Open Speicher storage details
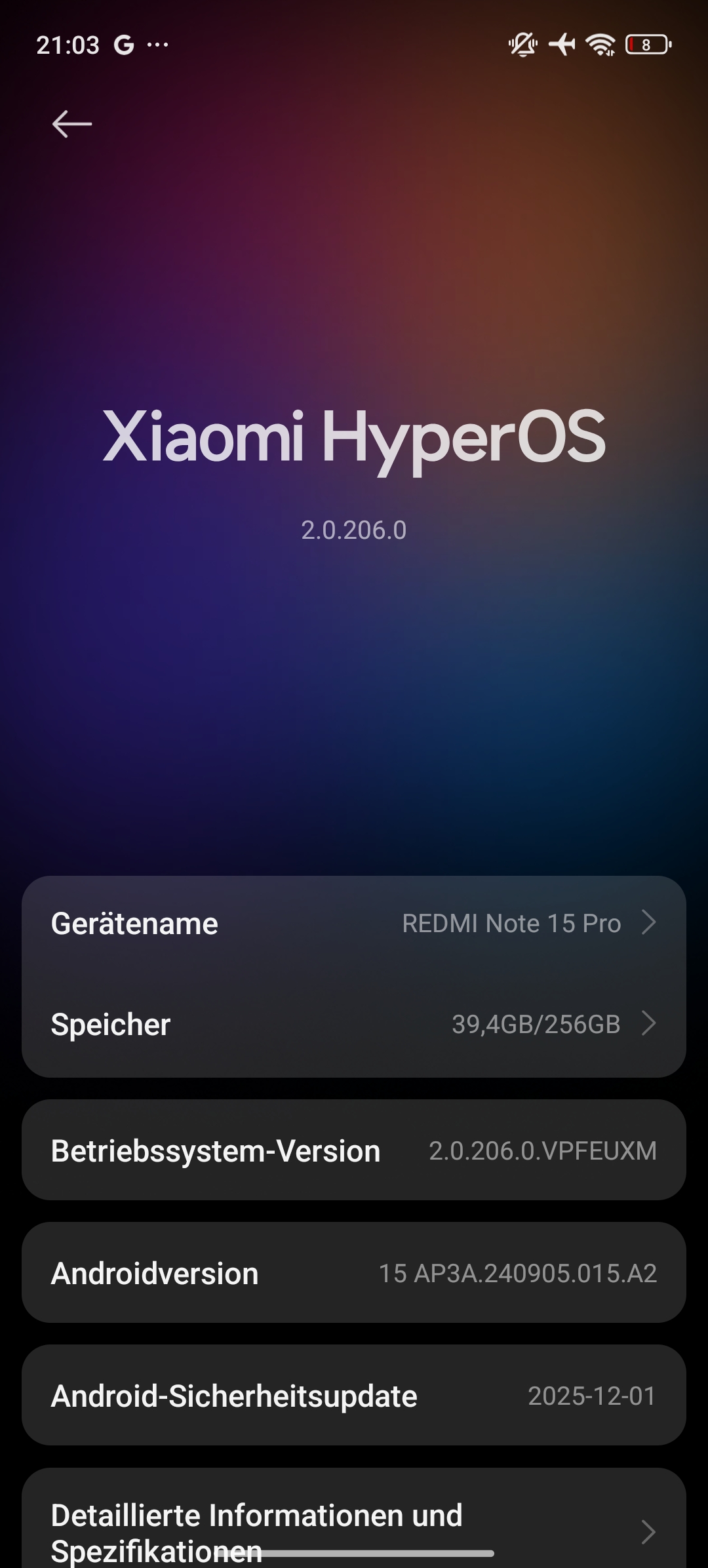The image size is (708, 1568). [354, 1025]
